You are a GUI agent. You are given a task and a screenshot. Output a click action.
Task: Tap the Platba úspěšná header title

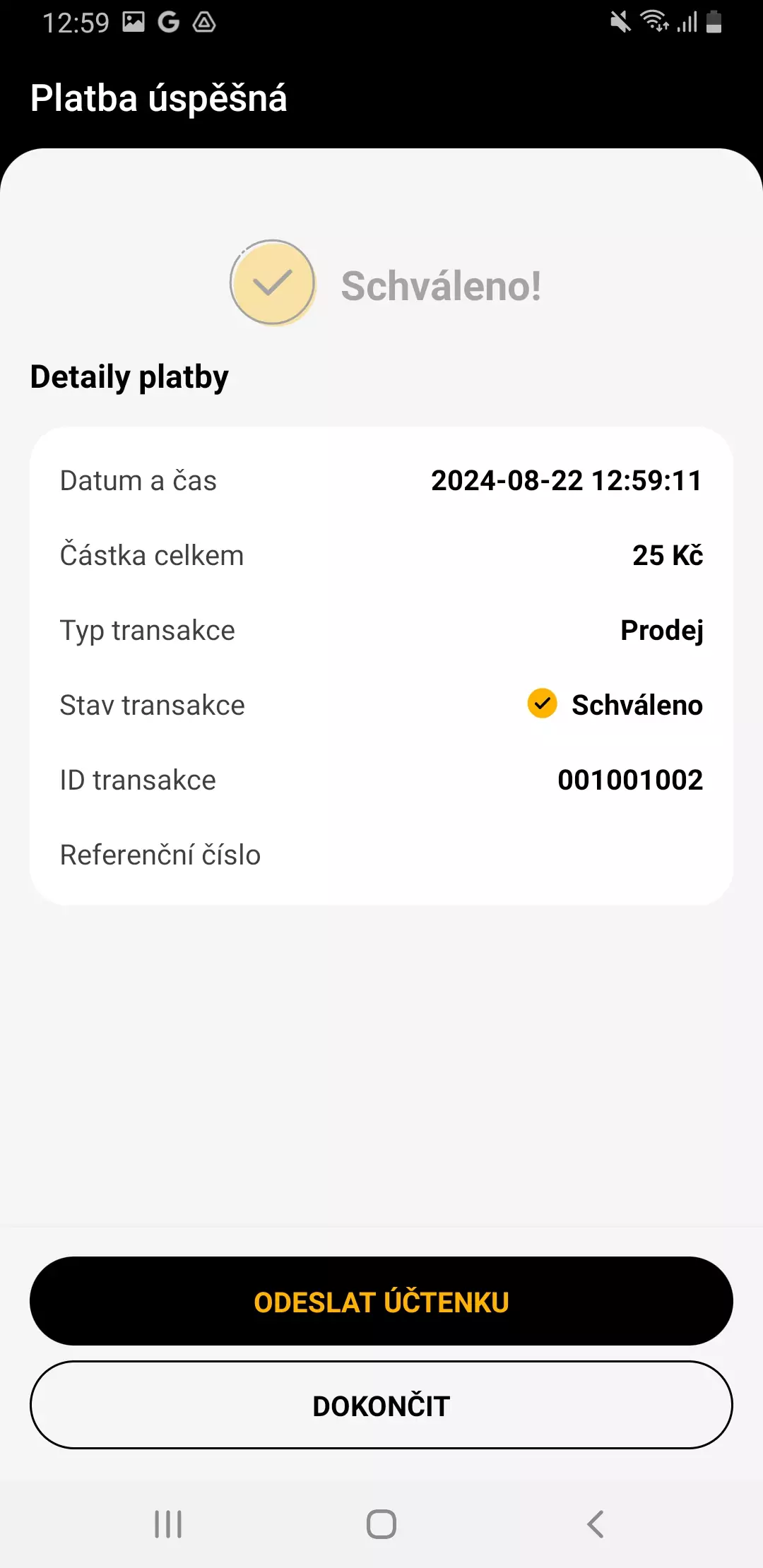click(158, 98)
